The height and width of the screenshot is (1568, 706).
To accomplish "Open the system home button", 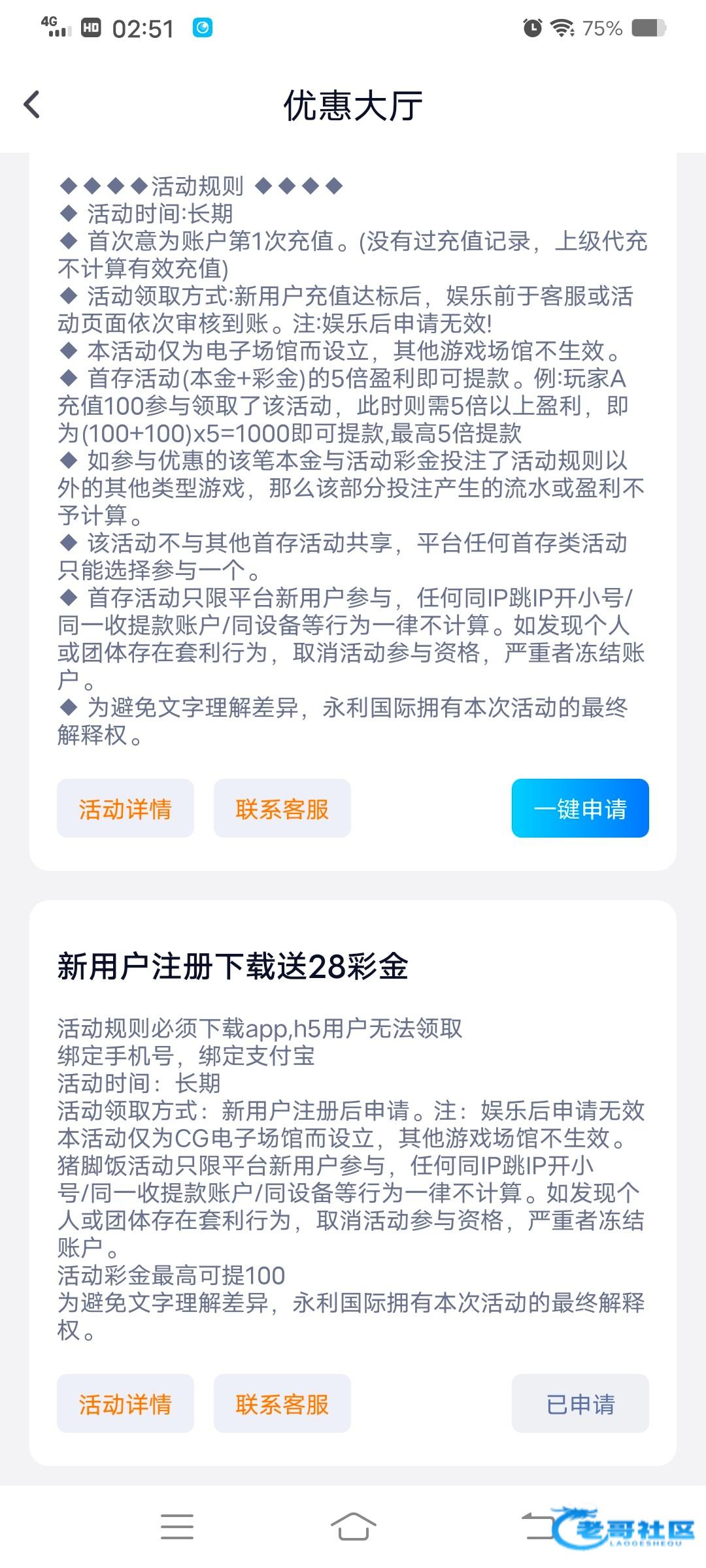I will [x=353, y=1527].
